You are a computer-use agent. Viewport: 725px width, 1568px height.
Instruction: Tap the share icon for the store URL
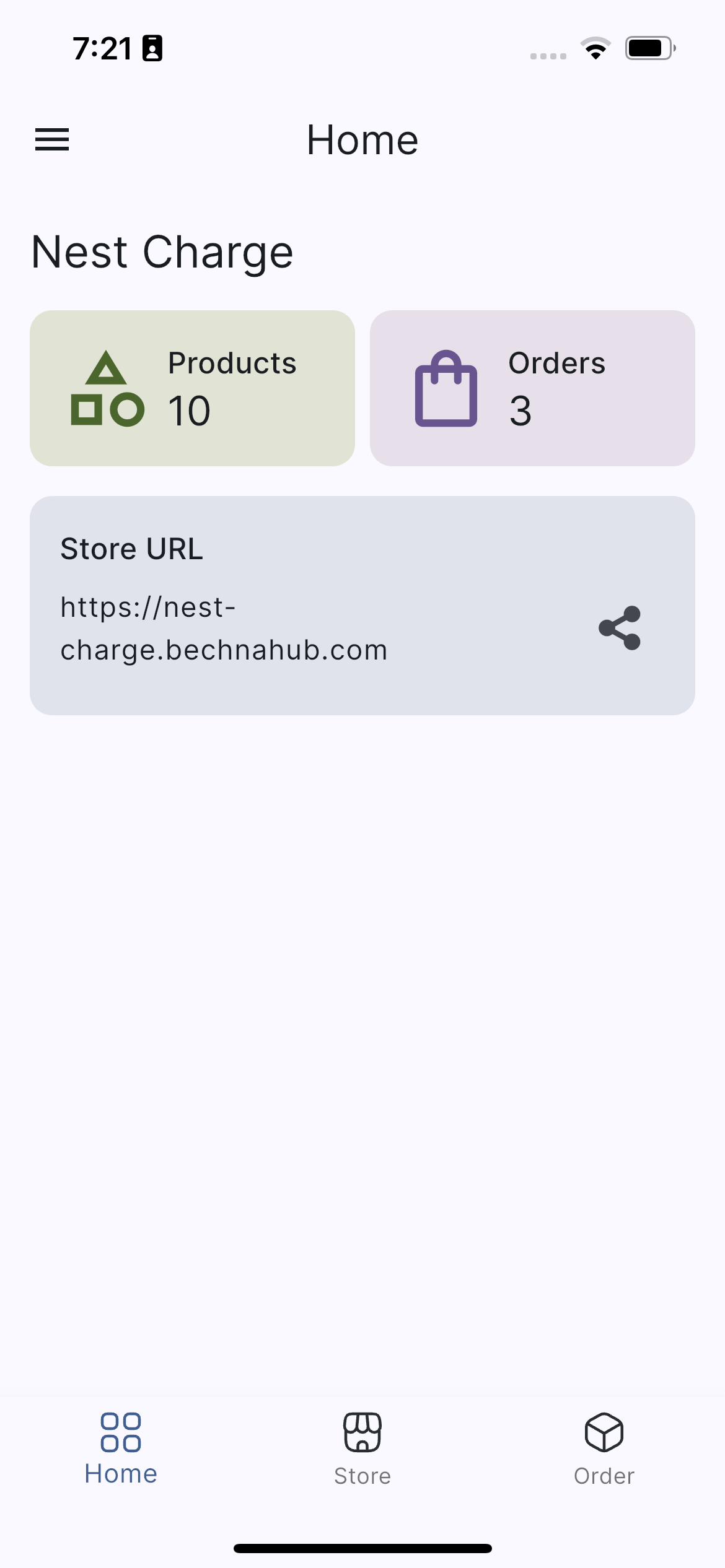coord(620,628)
